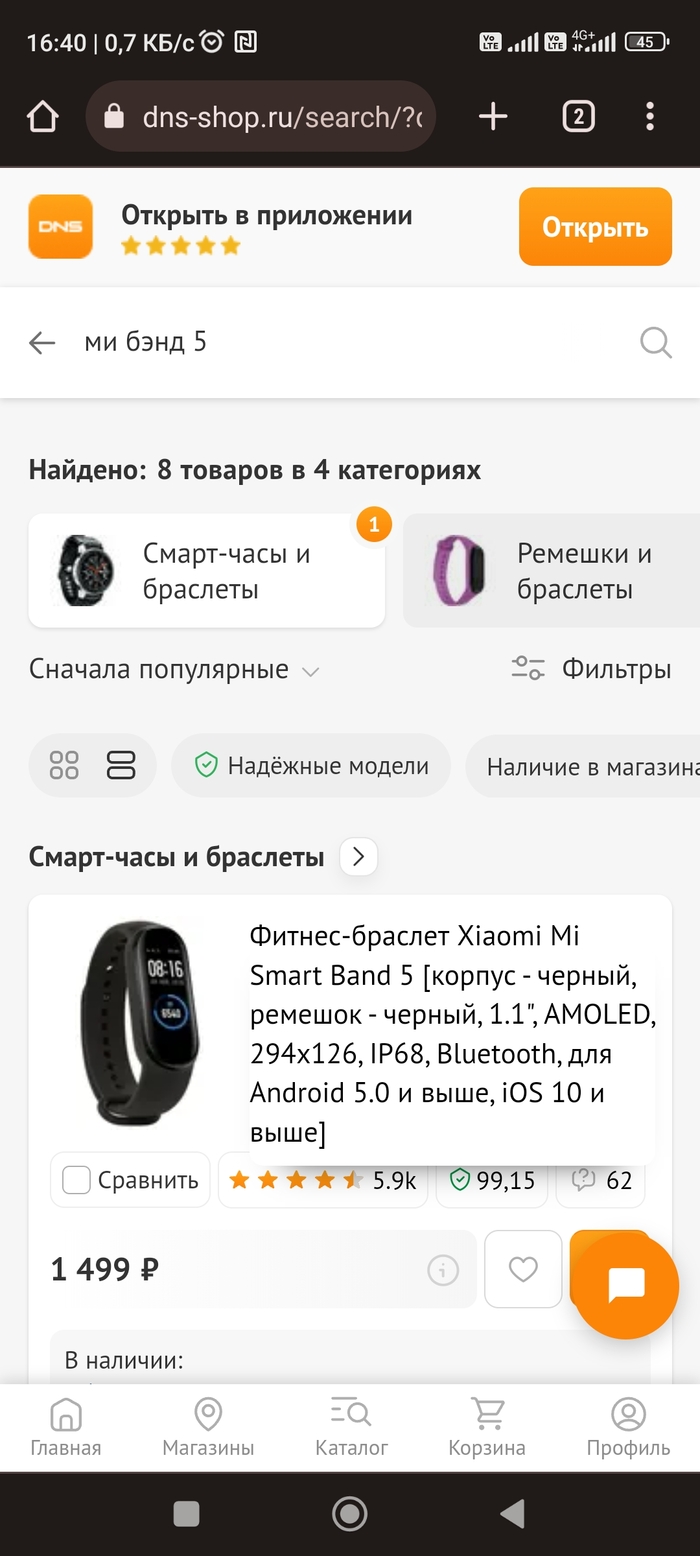
Task: Open a new browser tab
Action: pos(493,117)
